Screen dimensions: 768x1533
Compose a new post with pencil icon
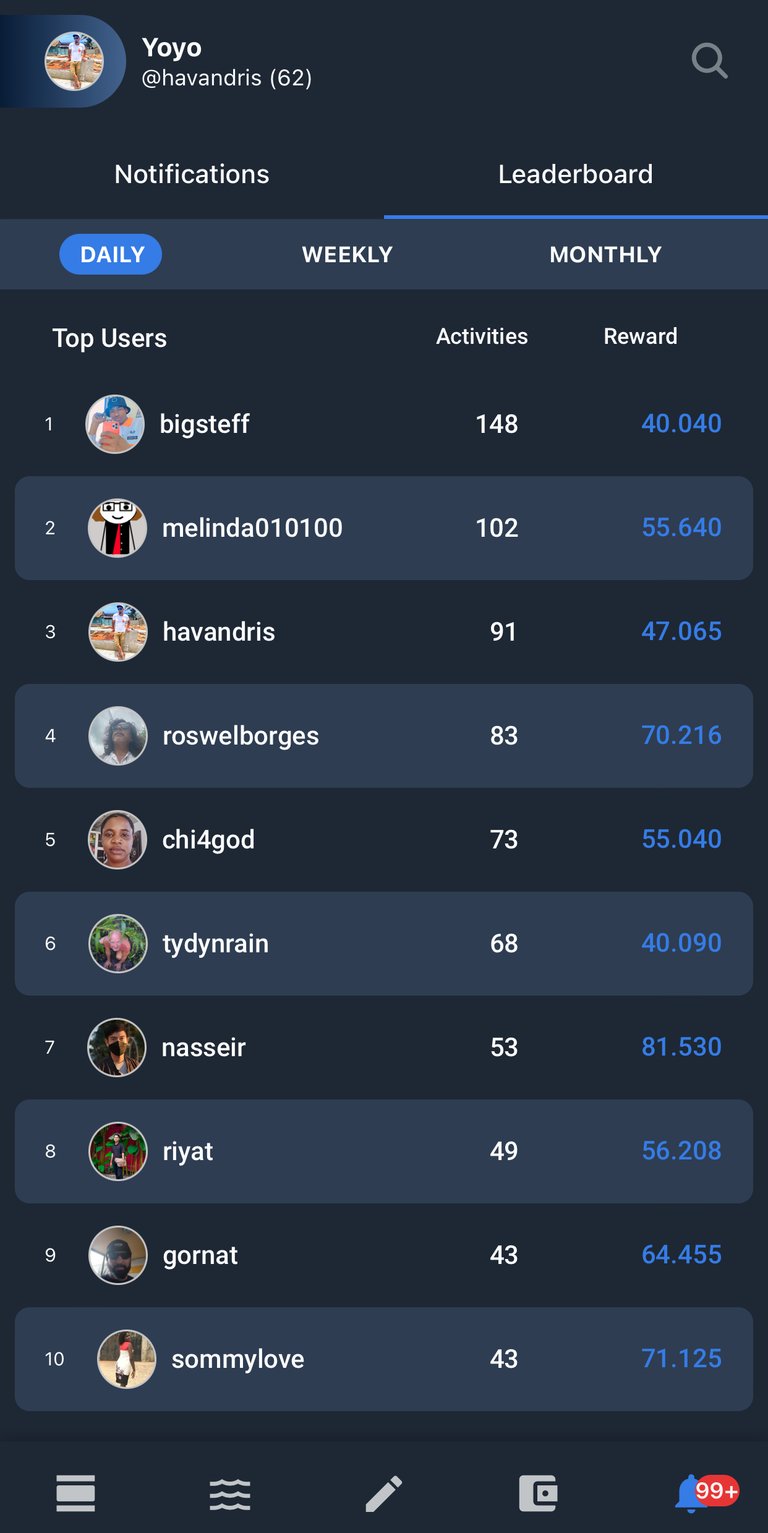click(x=384, y=1493)
